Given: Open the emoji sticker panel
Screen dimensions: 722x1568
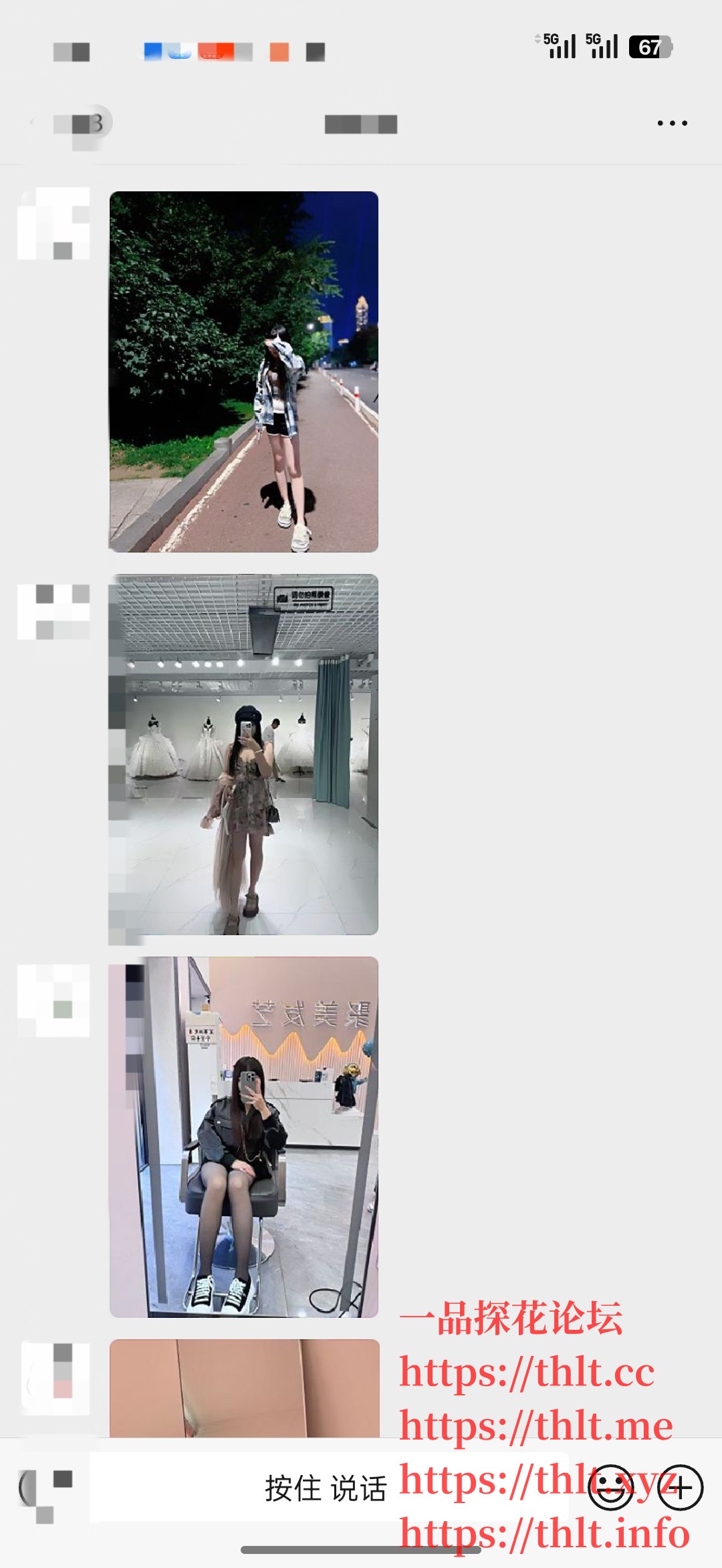Looking at the screenshot, I should click(611, 1488).
